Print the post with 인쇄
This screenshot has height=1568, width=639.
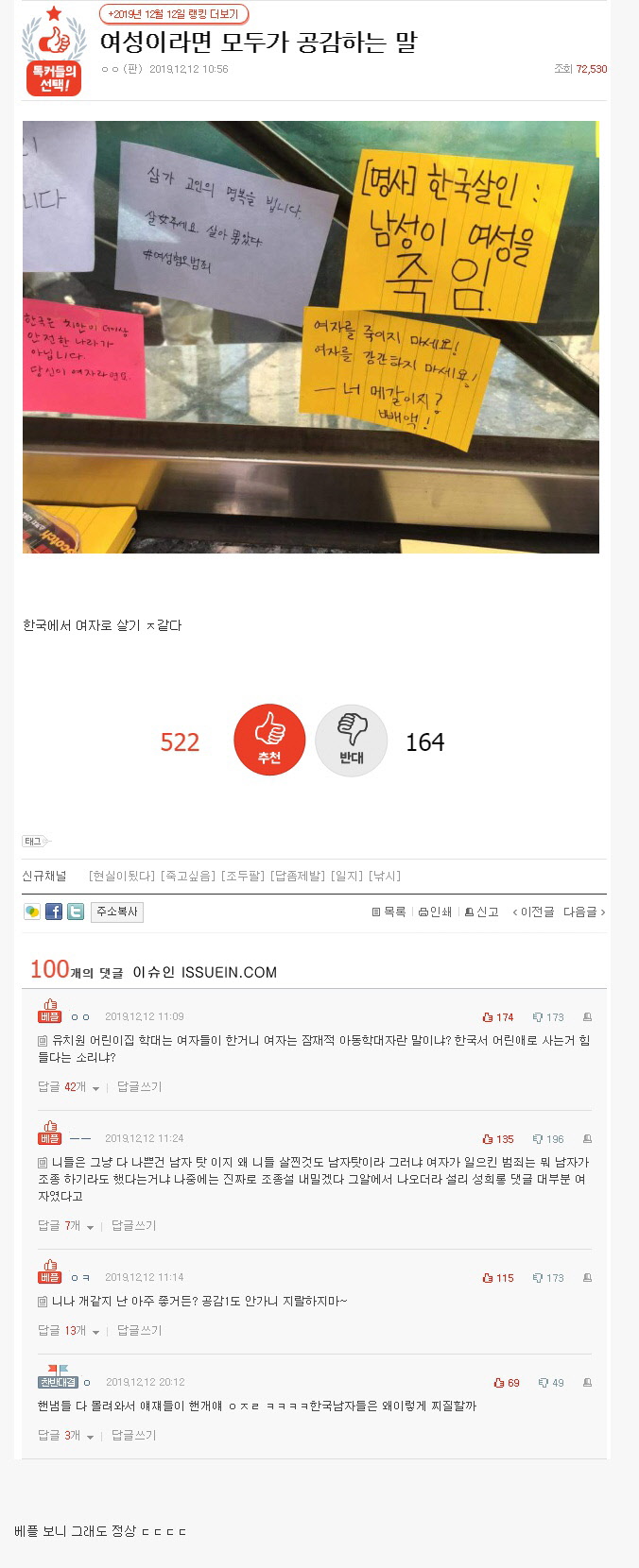[x=436, y=912]
